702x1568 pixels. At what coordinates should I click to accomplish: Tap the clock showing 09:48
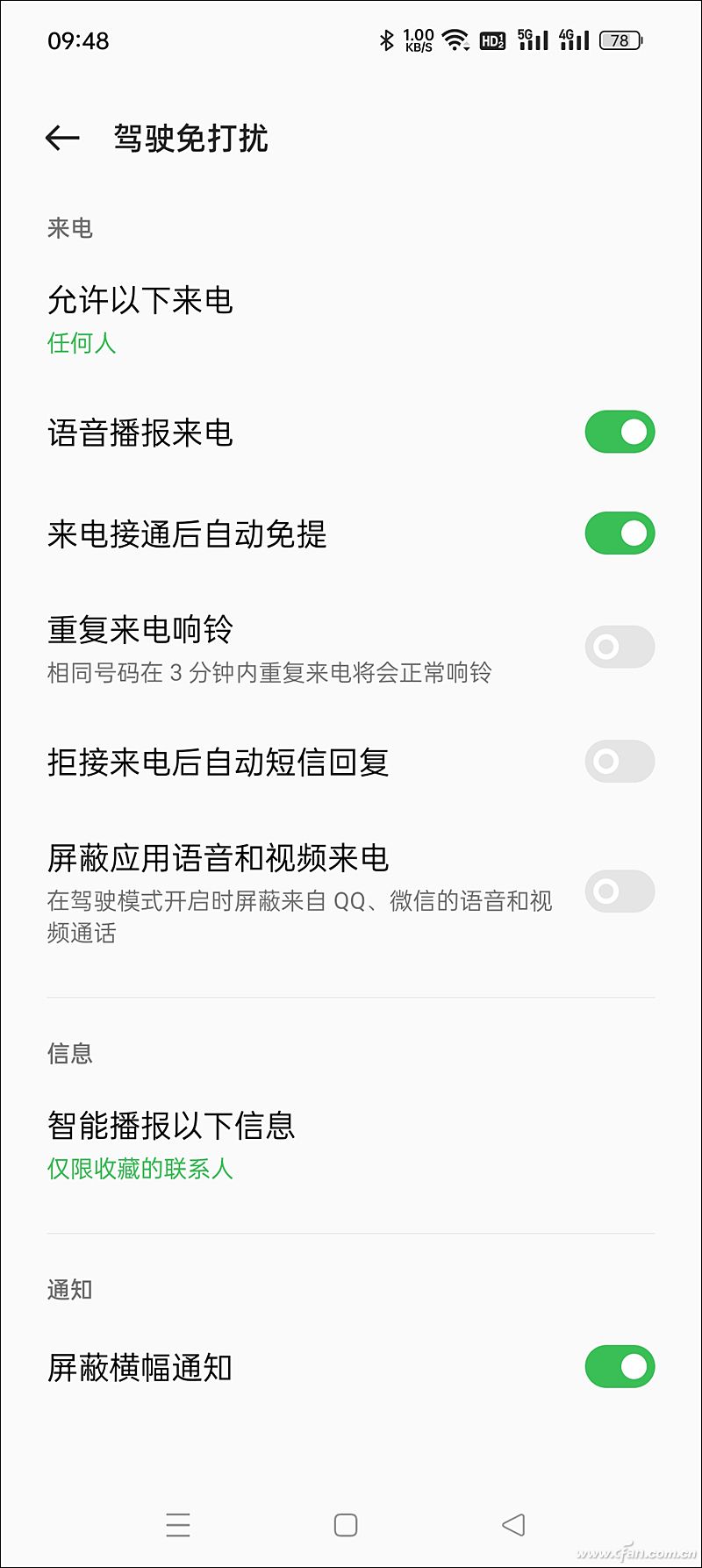(77, 41)
